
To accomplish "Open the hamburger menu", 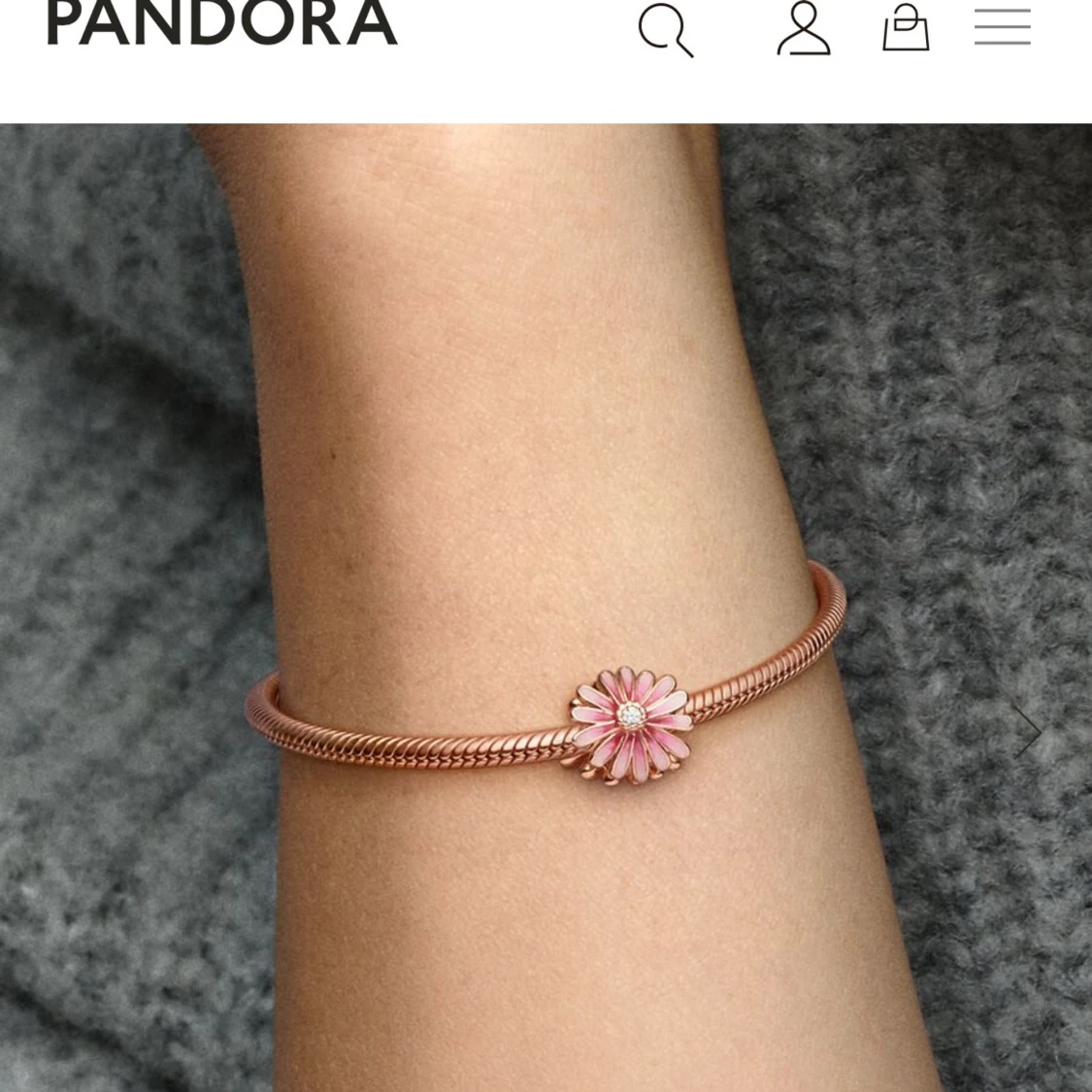I will [x=1002, y=27].
